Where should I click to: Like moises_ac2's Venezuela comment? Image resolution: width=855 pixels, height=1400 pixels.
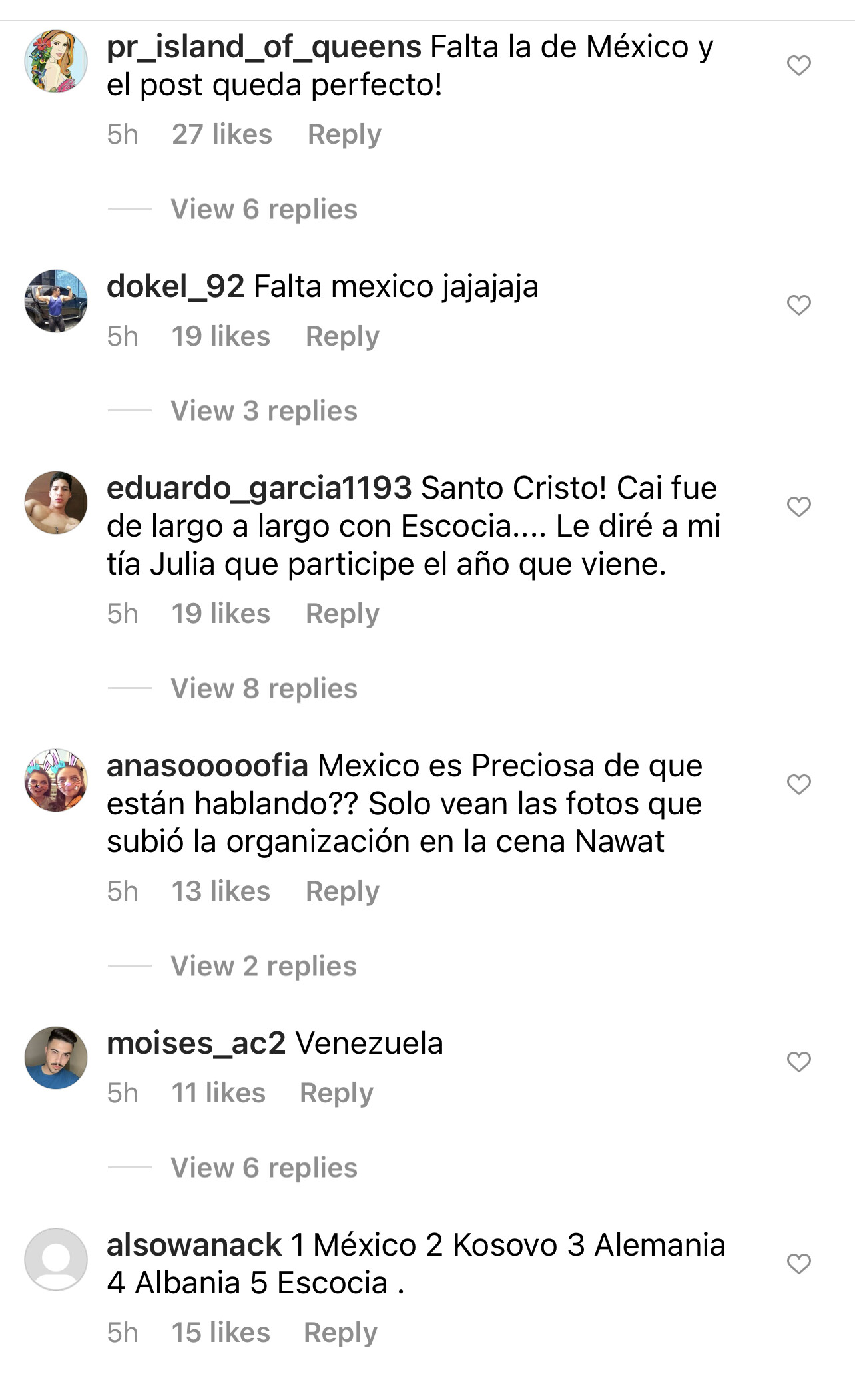[798, 1062]
